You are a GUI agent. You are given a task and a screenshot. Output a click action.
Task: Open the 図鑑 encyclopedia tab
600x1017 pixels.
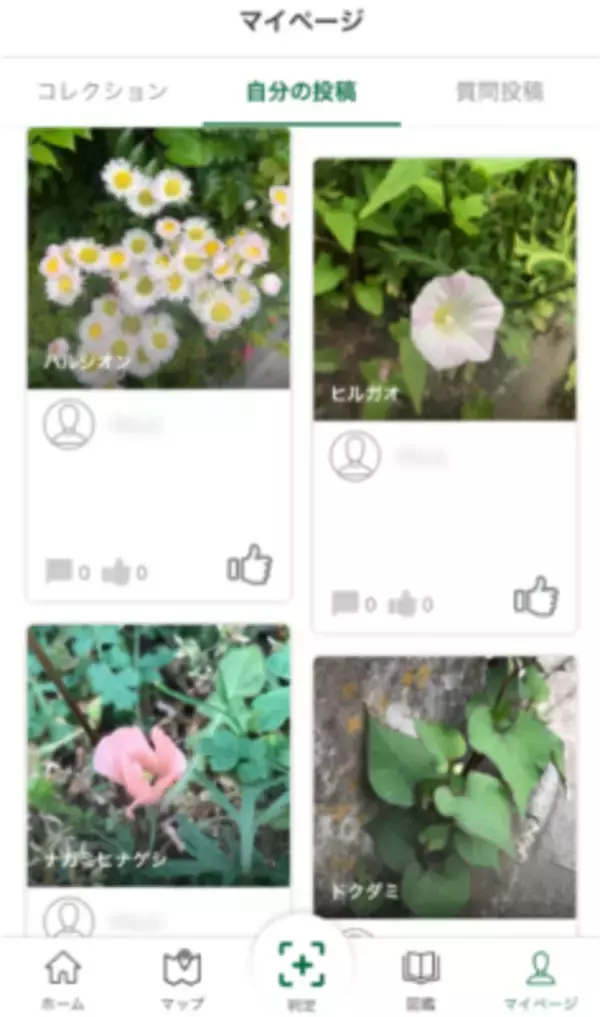tap(420, 977)
